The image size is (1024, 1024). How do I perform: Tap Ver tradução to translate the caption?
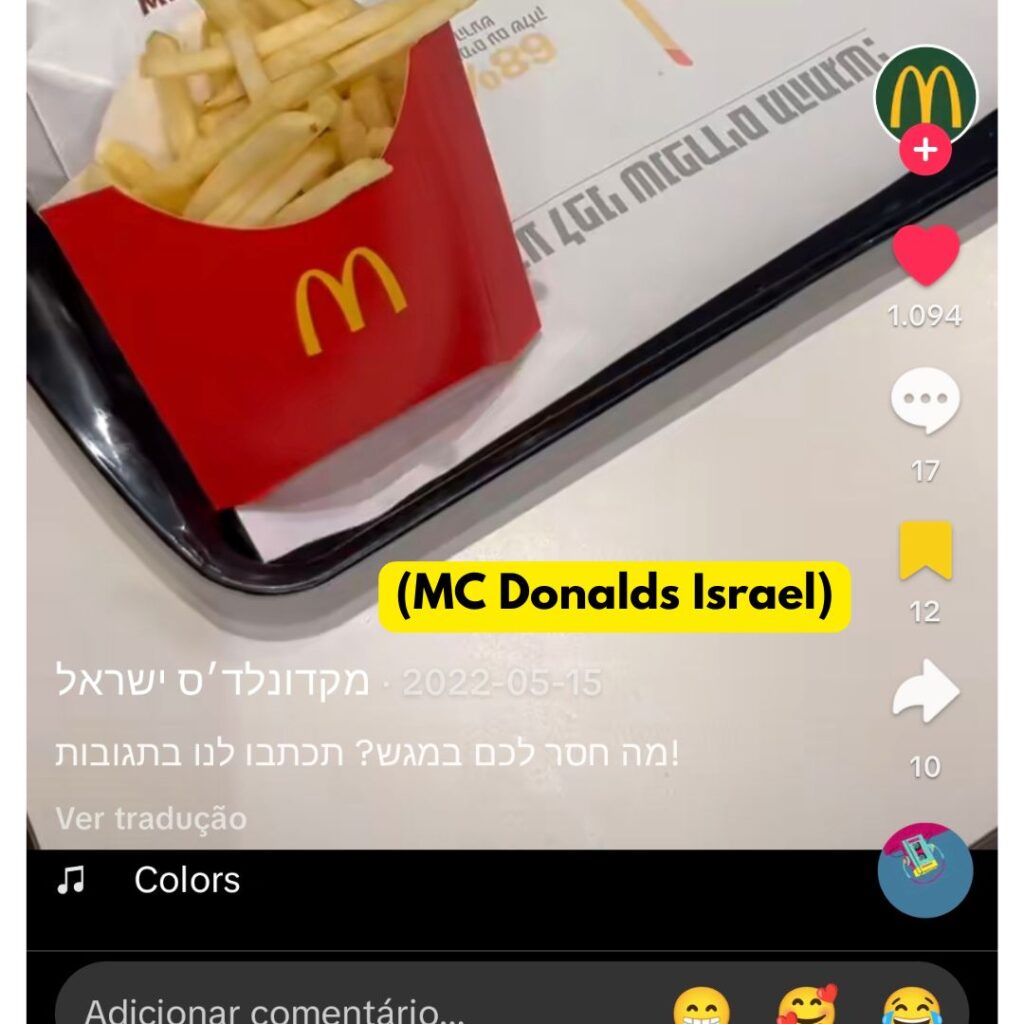coord(151,818)
